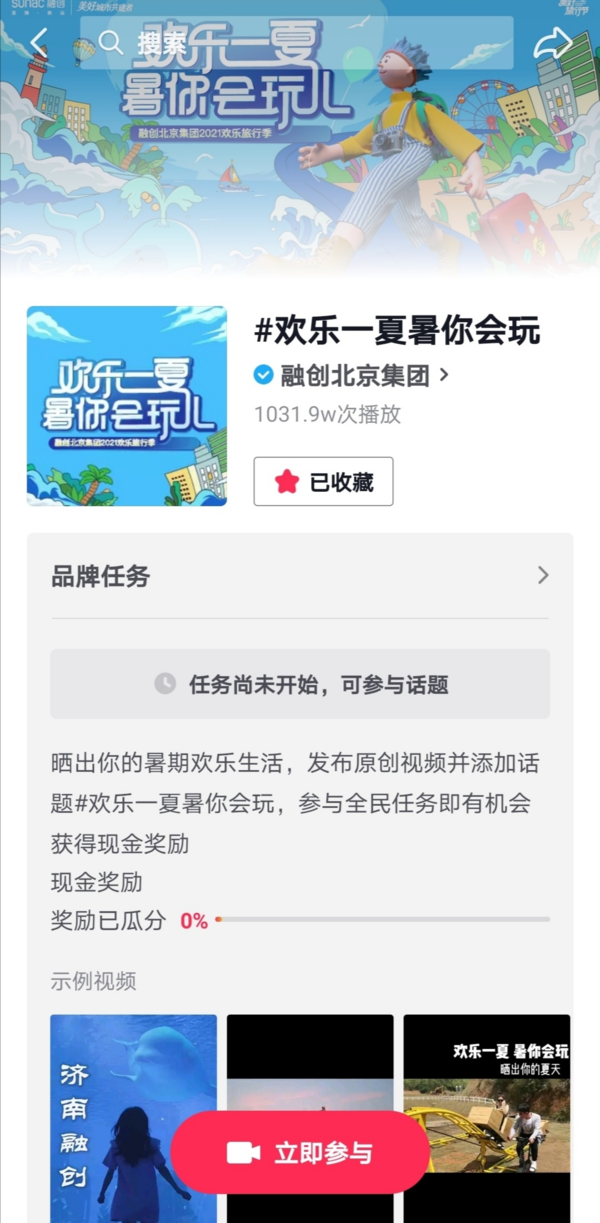Tap 立即参与 to join the challenge
600x1223 pixels.
tap(300, 1152)
